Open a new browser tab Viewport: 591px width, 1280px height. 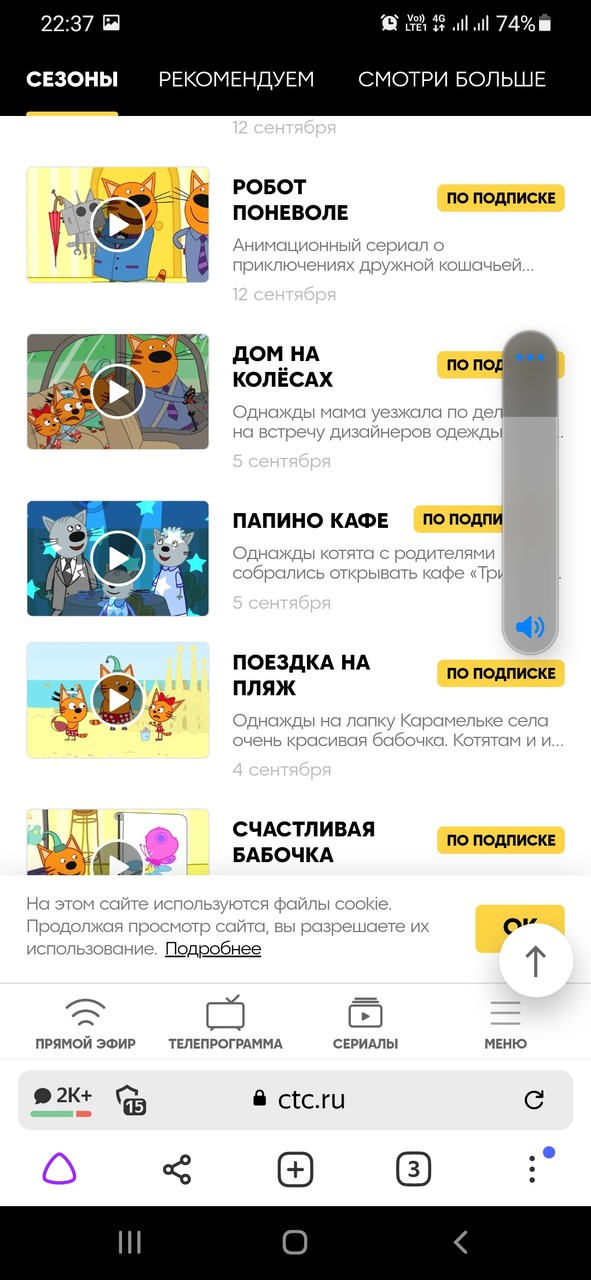pyautogui.click(x=295, y=1169)
